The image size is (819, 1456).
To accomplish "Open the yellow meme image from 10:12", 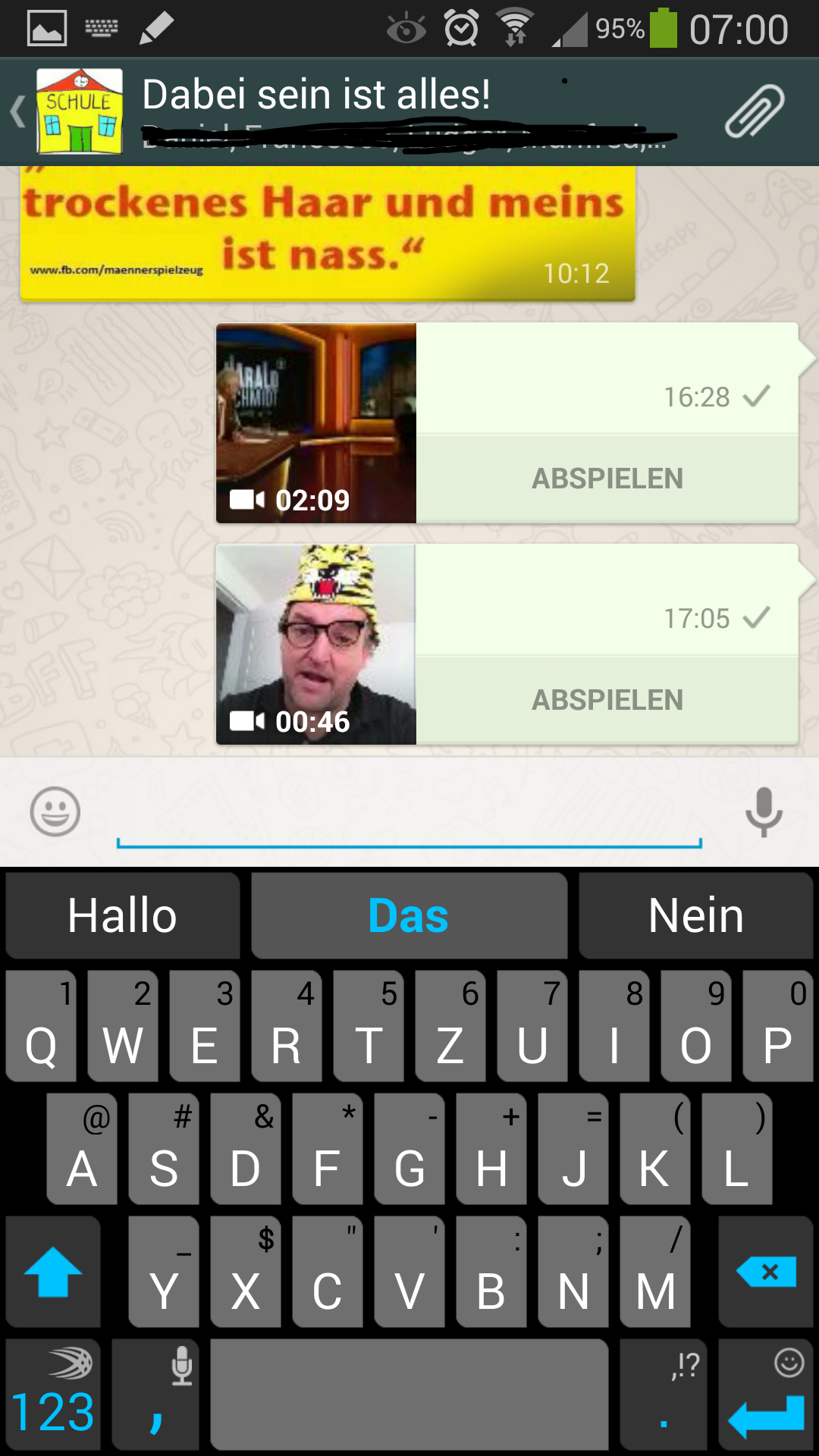I will point(328,234).
